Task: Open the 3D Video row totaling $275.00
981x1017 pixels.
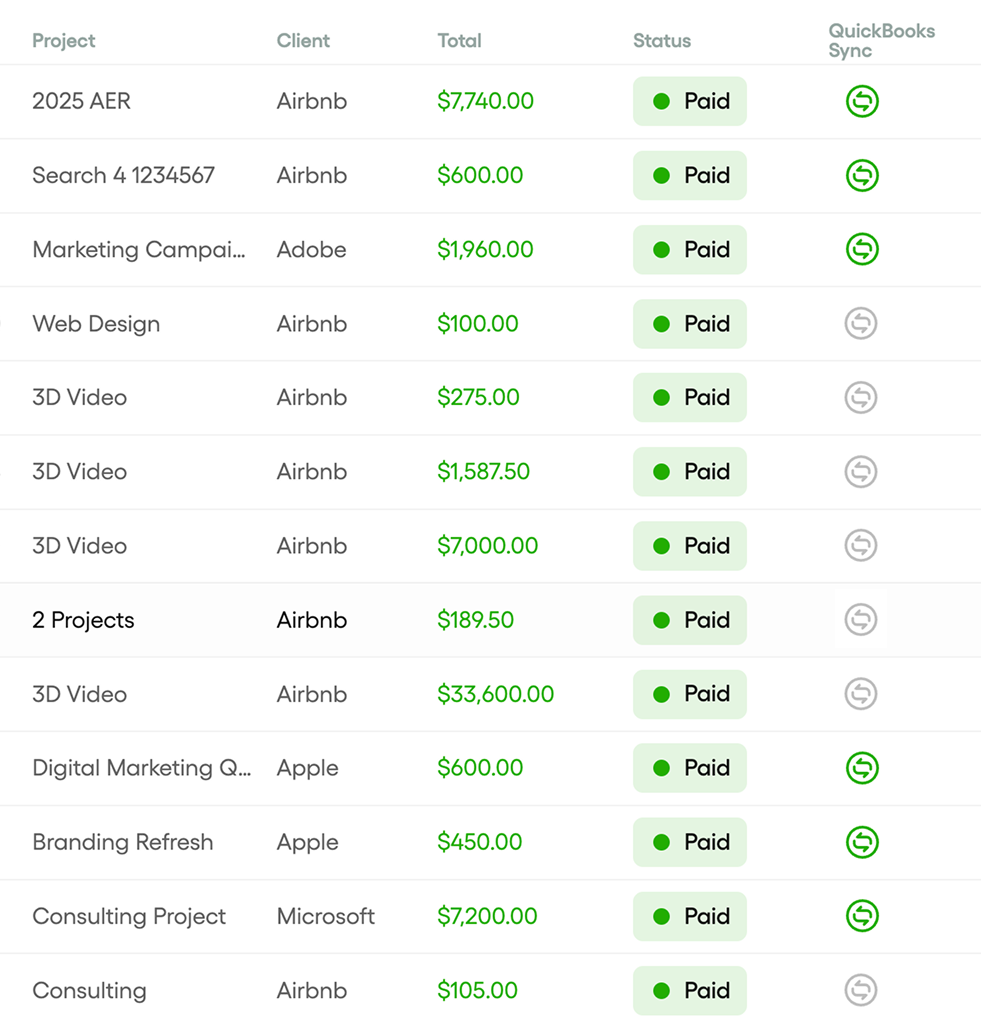Action: tap(80, 398)
